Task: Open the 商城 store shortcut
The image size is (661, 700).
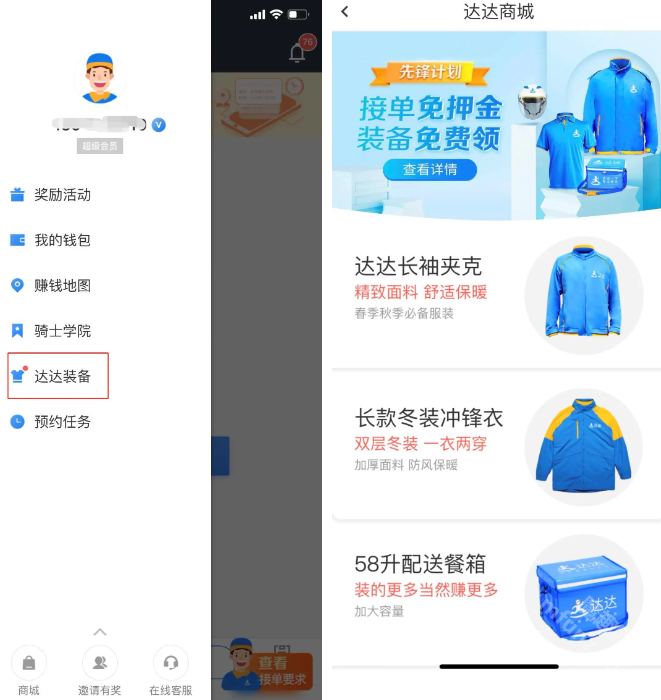Action: [29, 671]
